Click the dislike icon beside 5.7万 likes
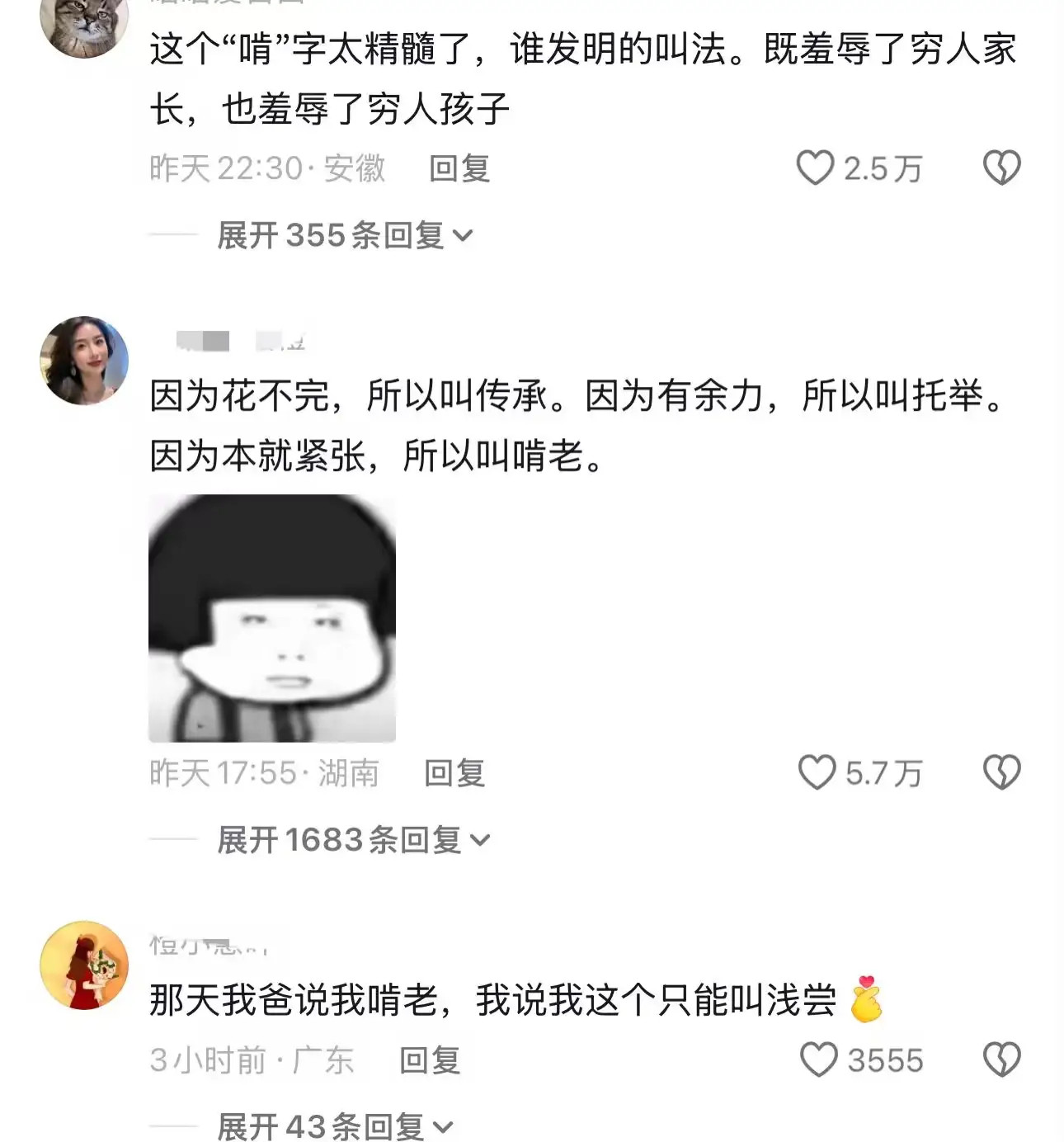Screen dimensions: 1064x1142 tap(1000, 773)
